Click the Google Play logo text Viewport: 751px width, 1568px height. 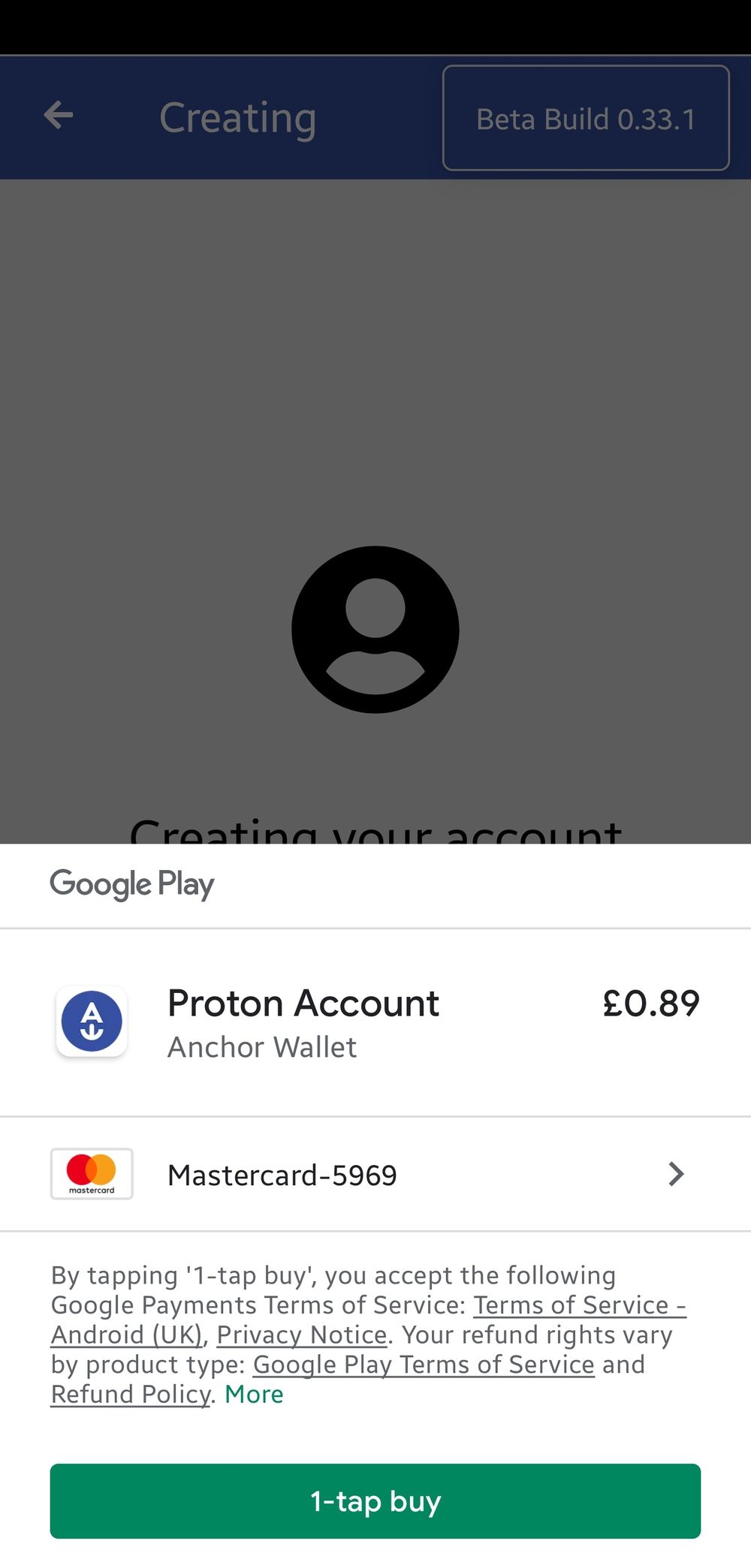[x=131, y=884]
